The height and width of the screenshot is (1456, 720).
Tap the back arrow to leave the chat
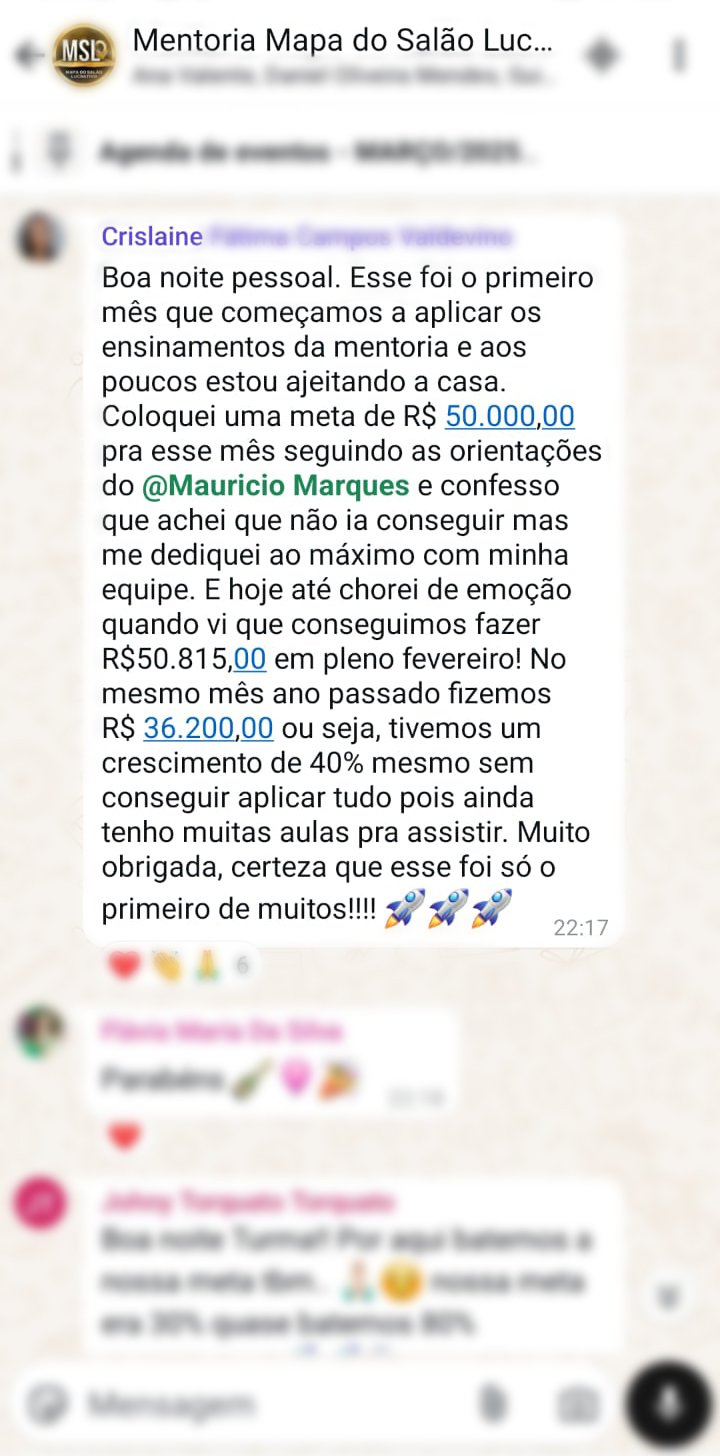click(22, 57)
